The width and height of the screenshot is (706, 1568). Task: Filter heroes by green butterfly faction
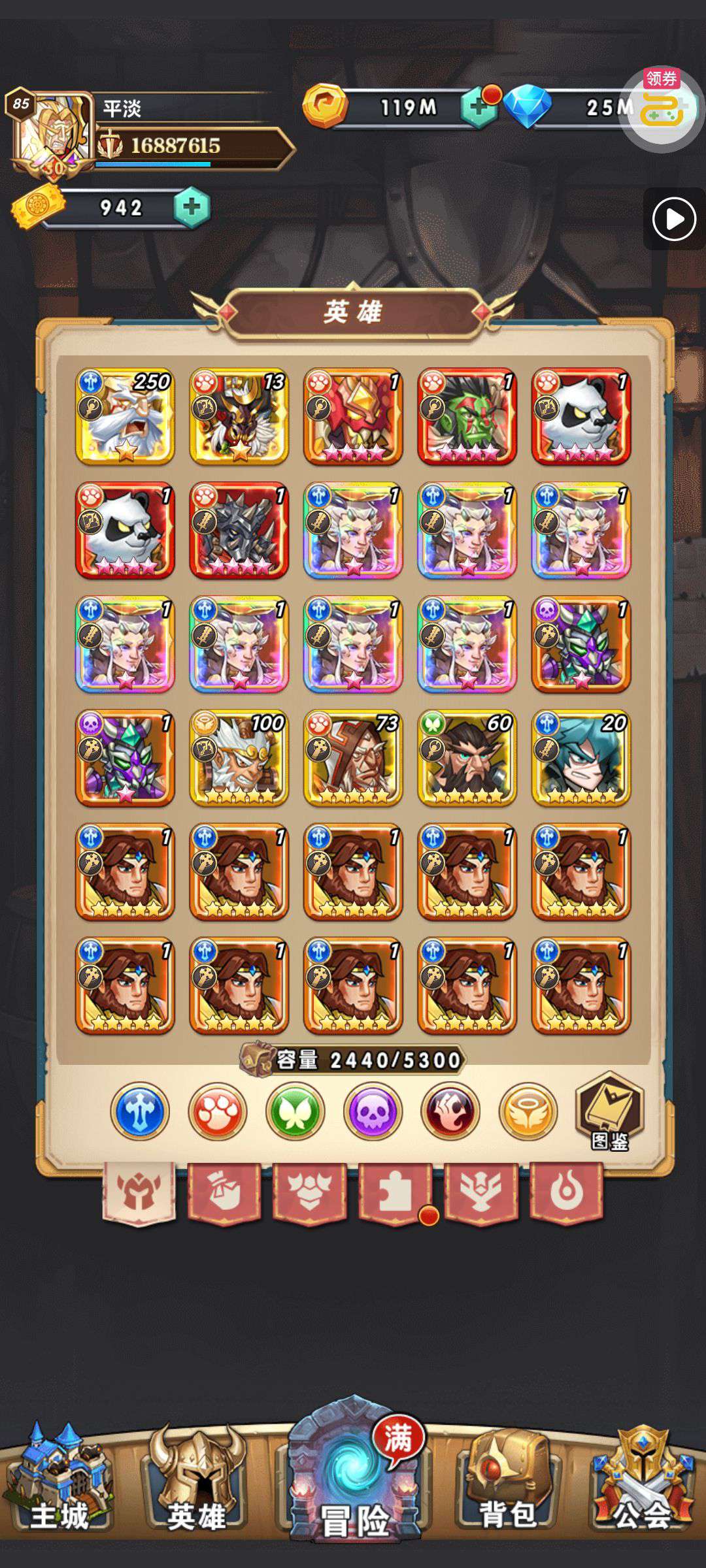coord(295,1111)
